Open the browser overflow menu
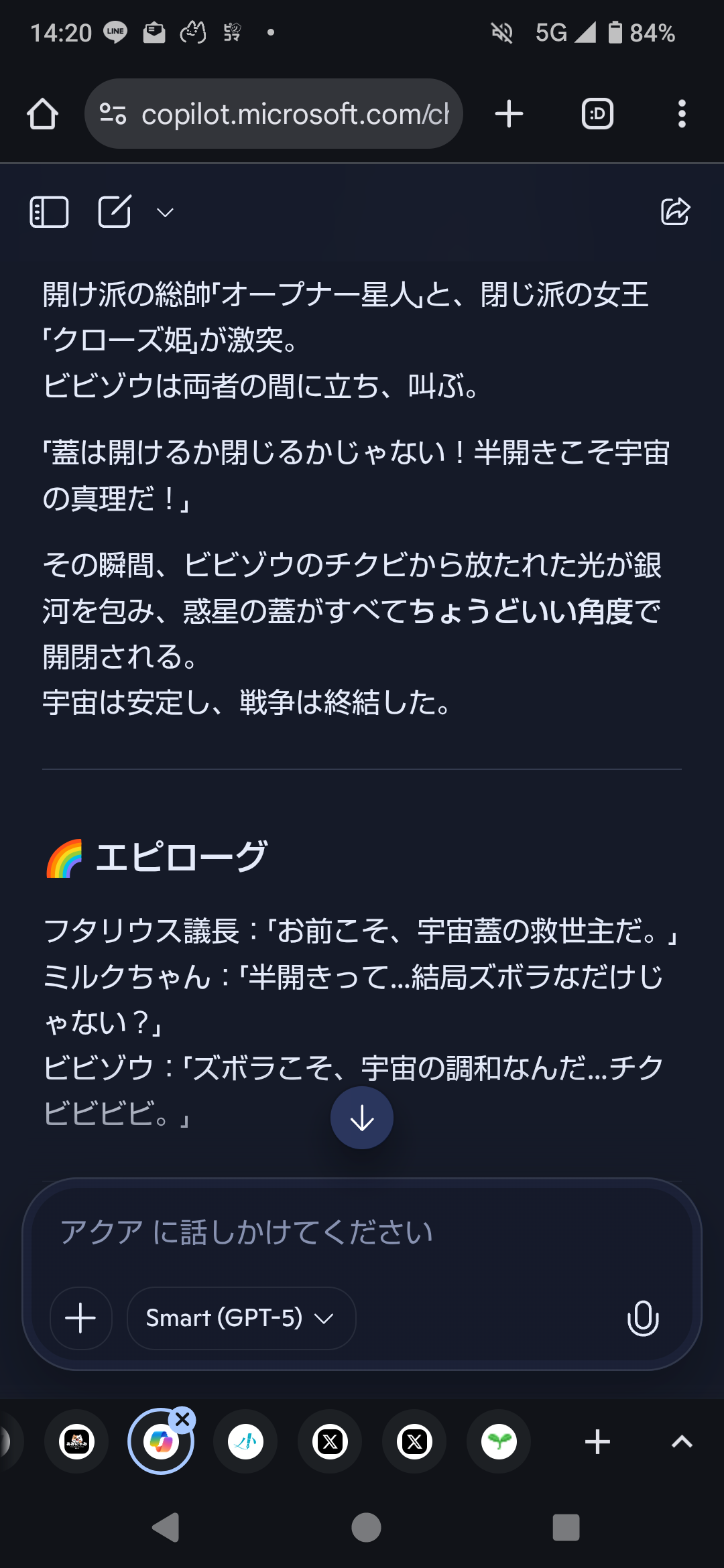 click(682, 114)
